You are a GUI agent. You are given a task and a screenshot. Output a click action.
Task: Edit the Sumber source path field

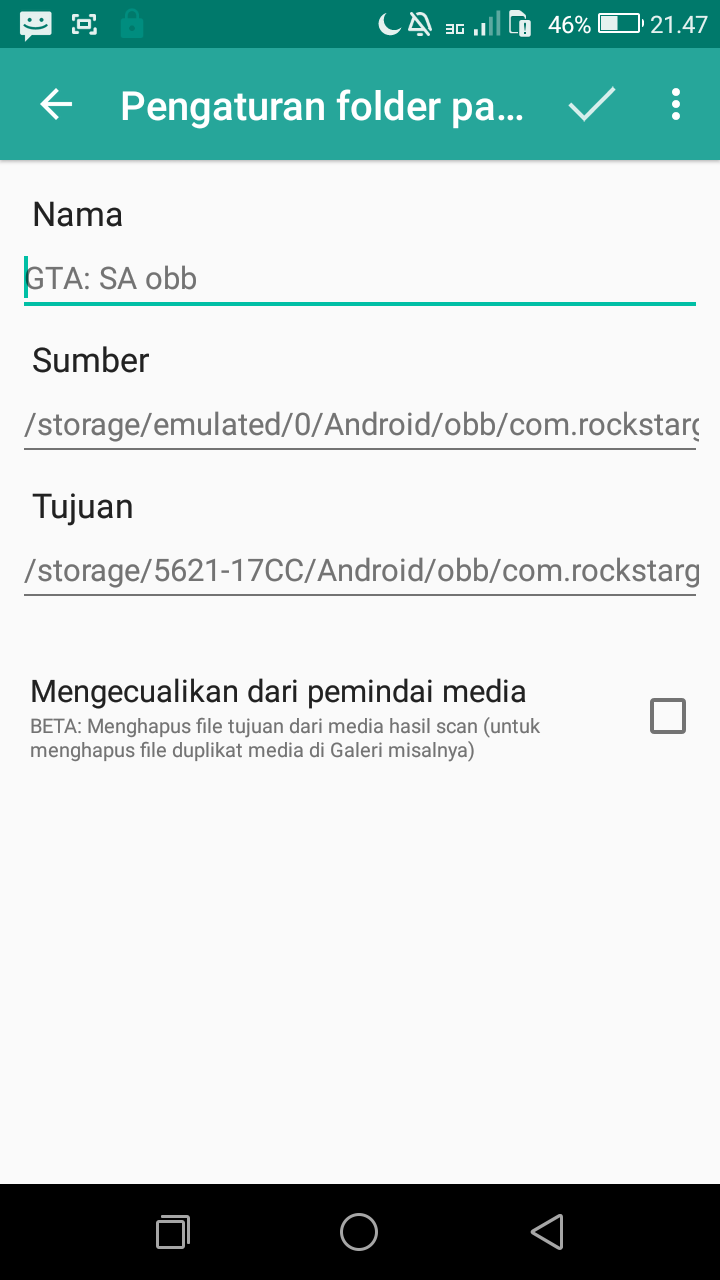(x=359, y=425)
